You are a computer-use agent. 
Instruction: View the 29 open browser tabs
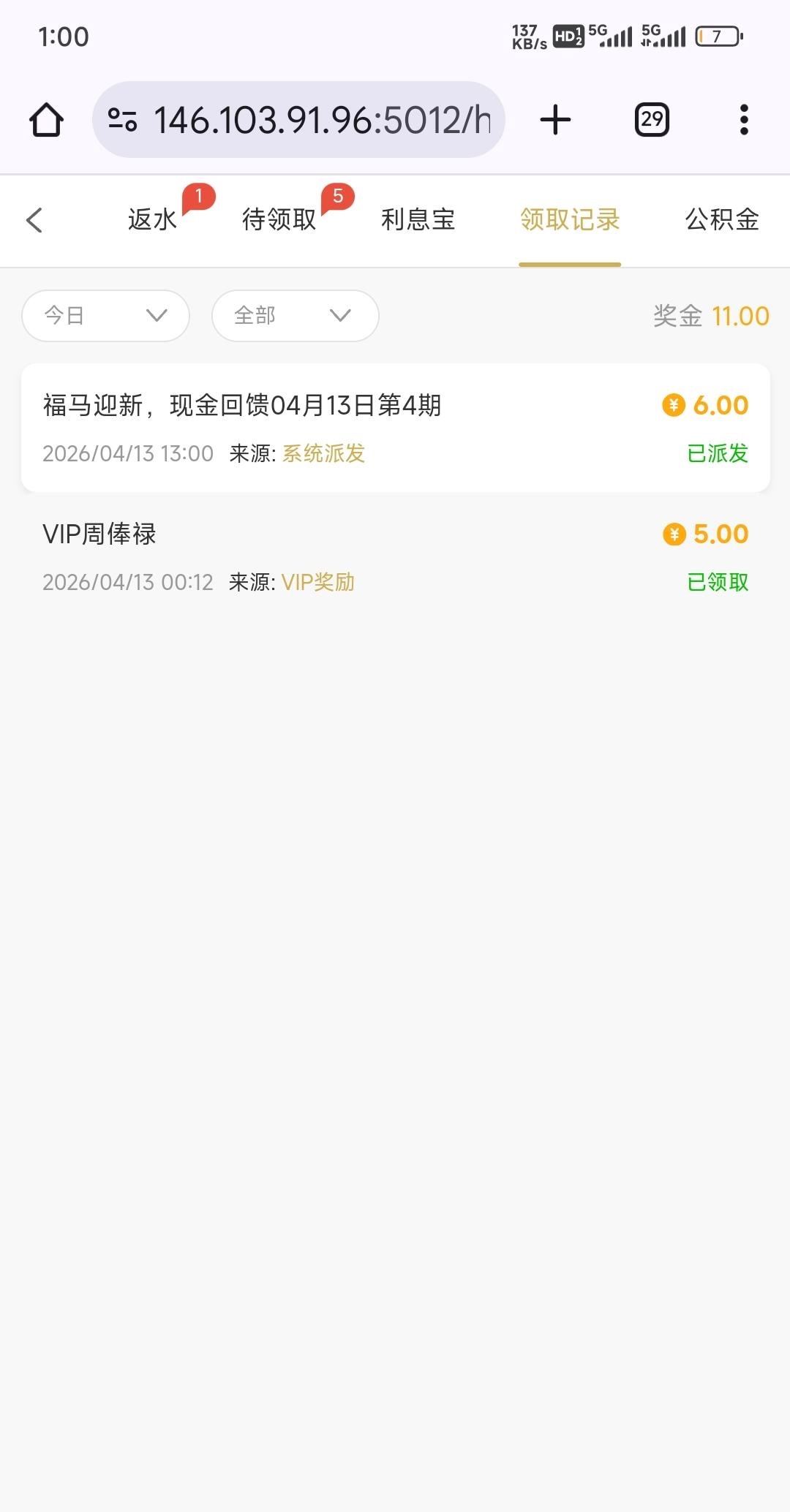coord(652,120)
